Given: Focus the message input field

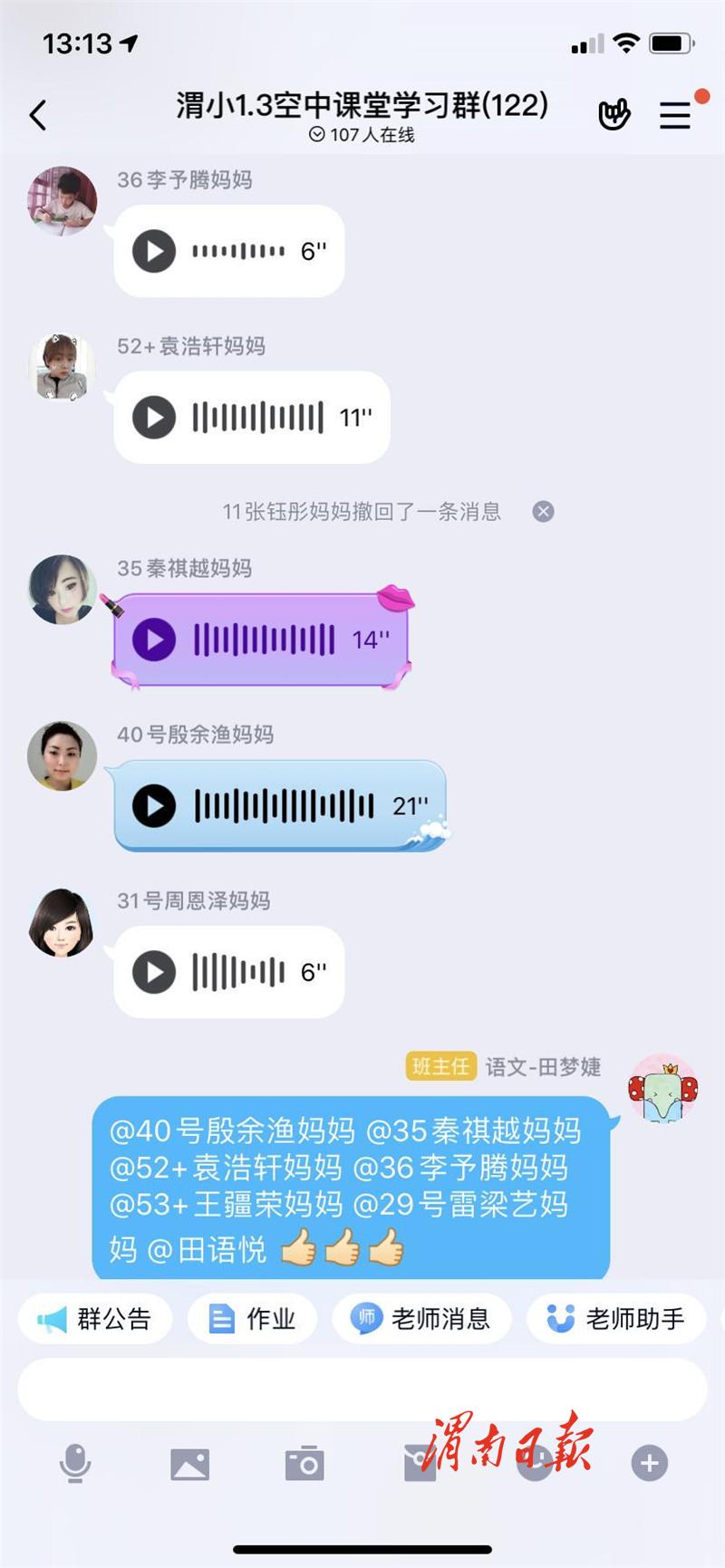Looking at the screenshot, I should point(362,1390).
